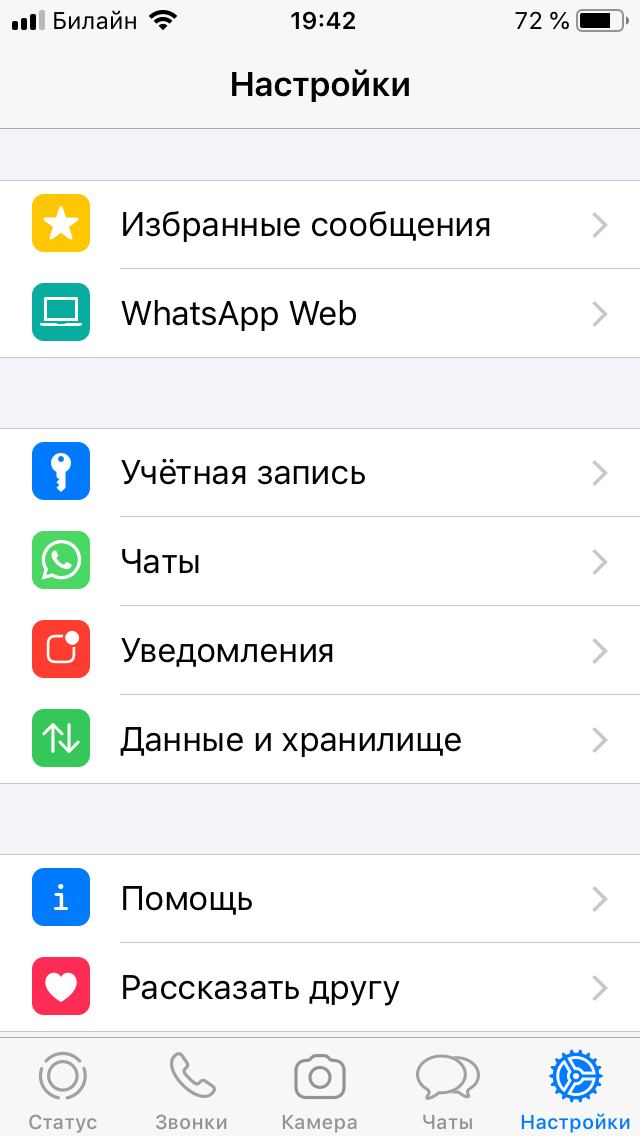Select Рассказать другу
This screenshot has width=640, height=1136.
[320, 987]
